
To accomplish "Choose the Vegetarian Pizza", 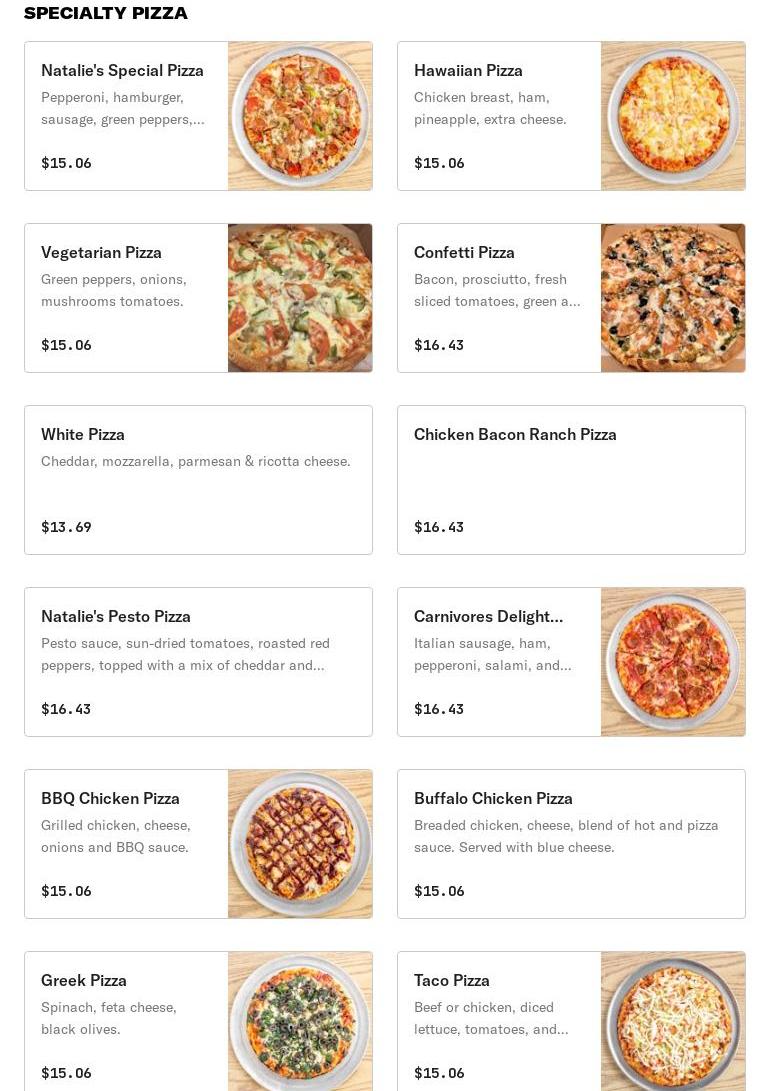I will point(198,298).
